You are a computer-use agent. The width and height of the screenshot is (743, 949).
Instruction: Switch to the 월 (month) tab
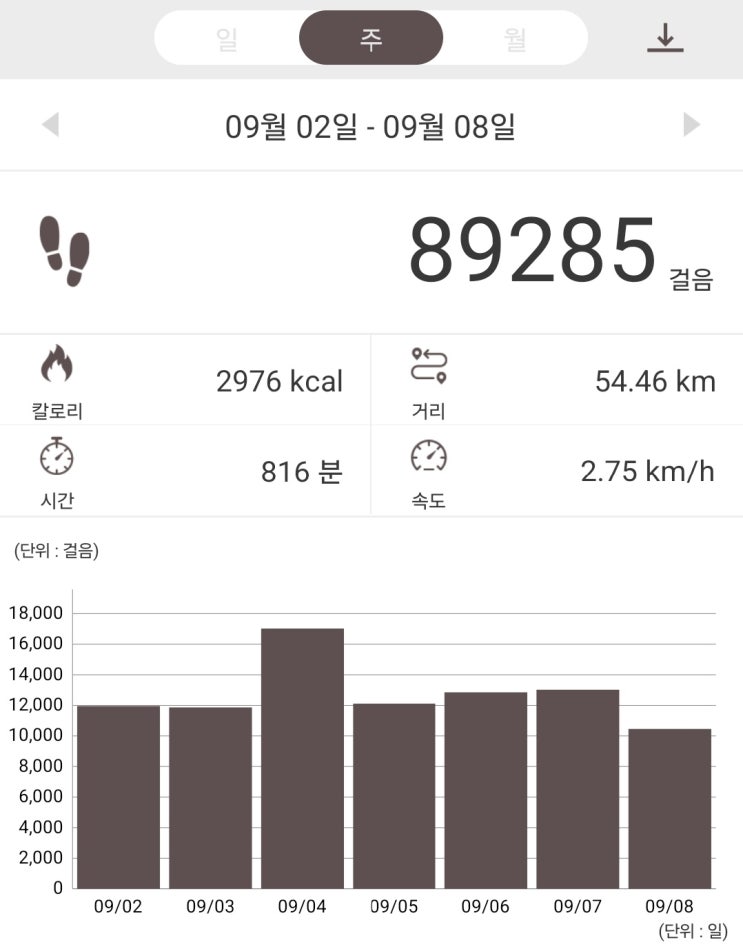tap(515, 39)
